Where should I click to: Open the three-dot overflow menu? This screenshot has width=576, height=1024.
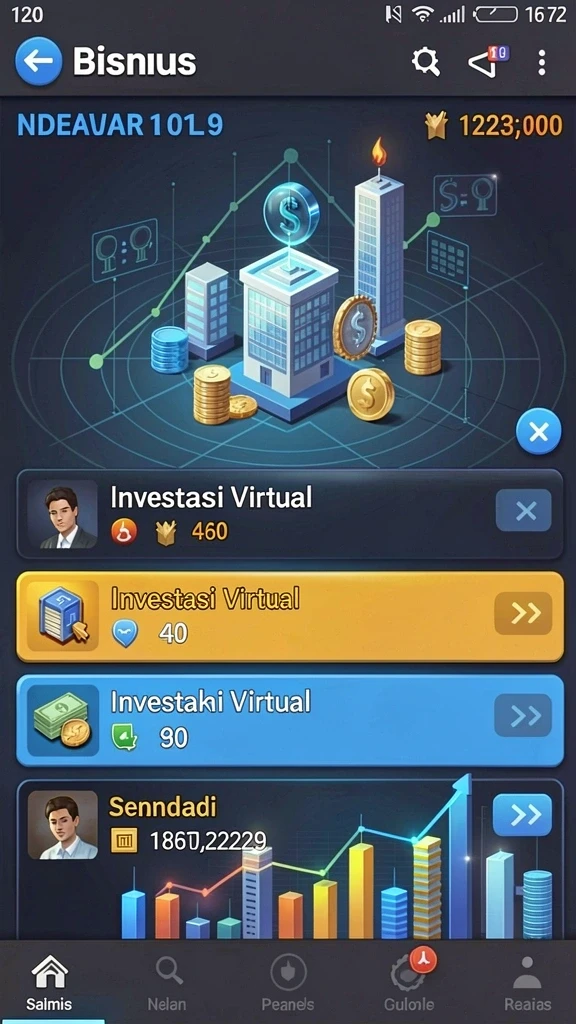[x=541, y=63]
